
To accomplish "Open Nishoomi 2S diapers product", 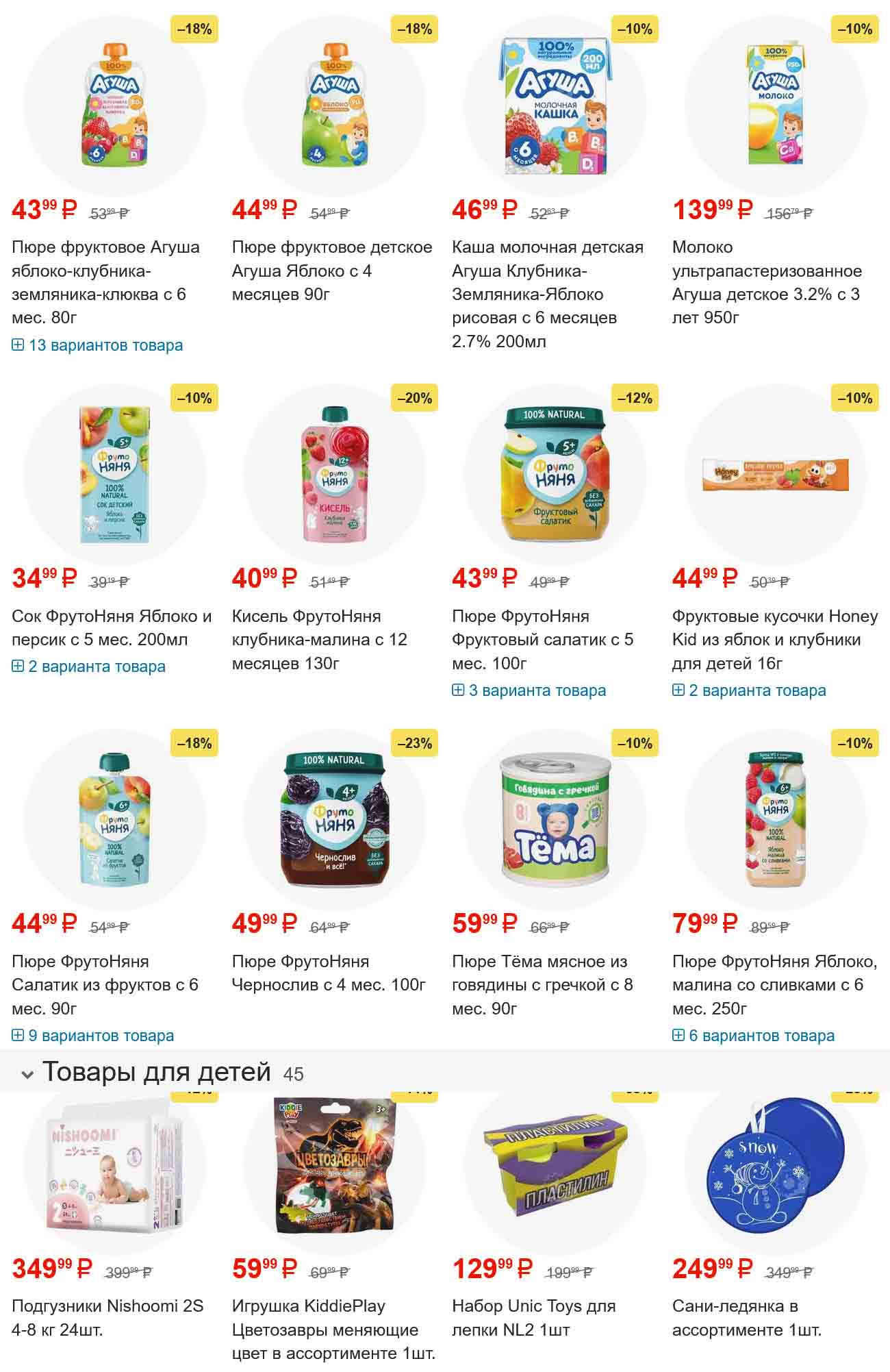I will tap(107, 1317).
